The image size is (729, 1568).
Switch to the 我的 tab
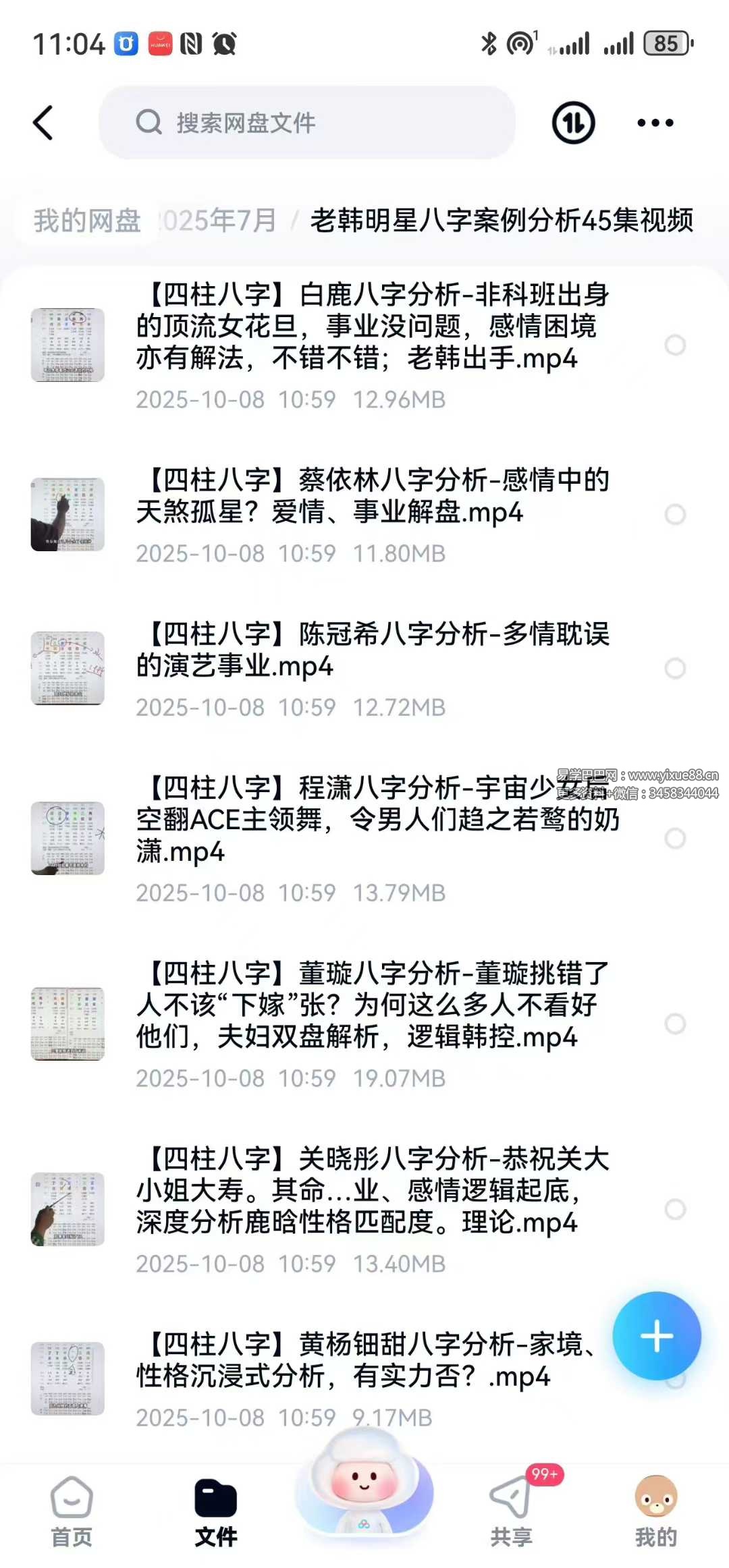point(655,1512)
